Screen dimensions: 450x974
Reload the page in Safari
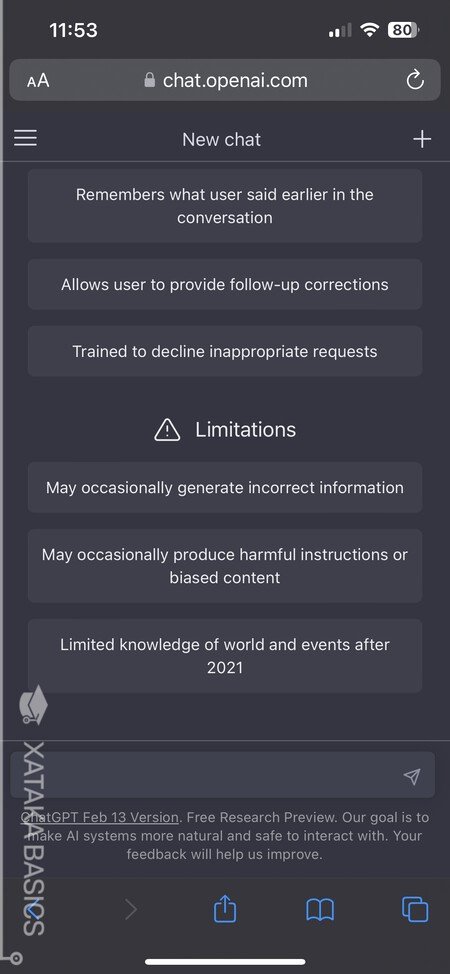pyautogui.click(x=415, y=80)
